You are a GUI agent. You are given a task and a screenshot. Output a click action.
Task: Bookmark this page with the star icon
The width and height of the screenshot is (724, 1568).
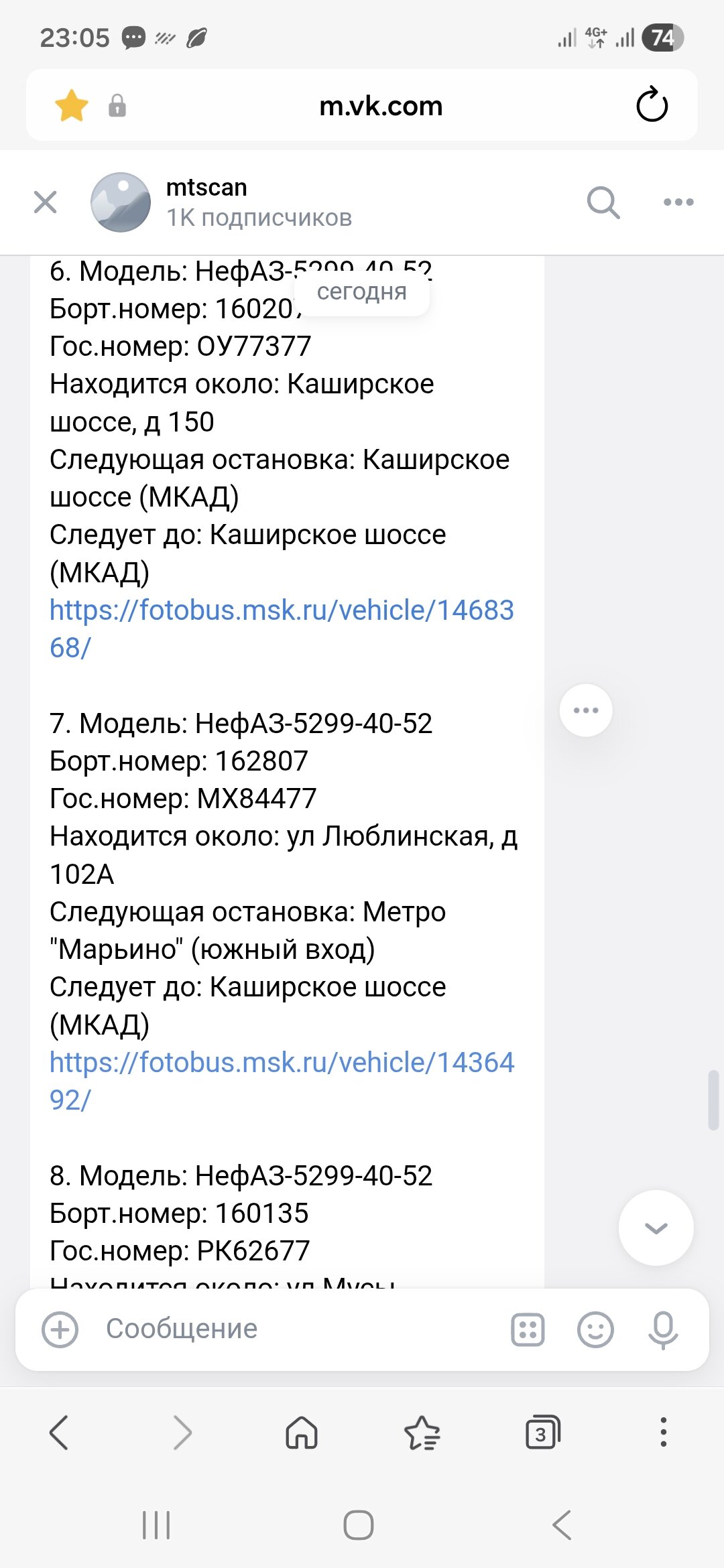point(72,105)
